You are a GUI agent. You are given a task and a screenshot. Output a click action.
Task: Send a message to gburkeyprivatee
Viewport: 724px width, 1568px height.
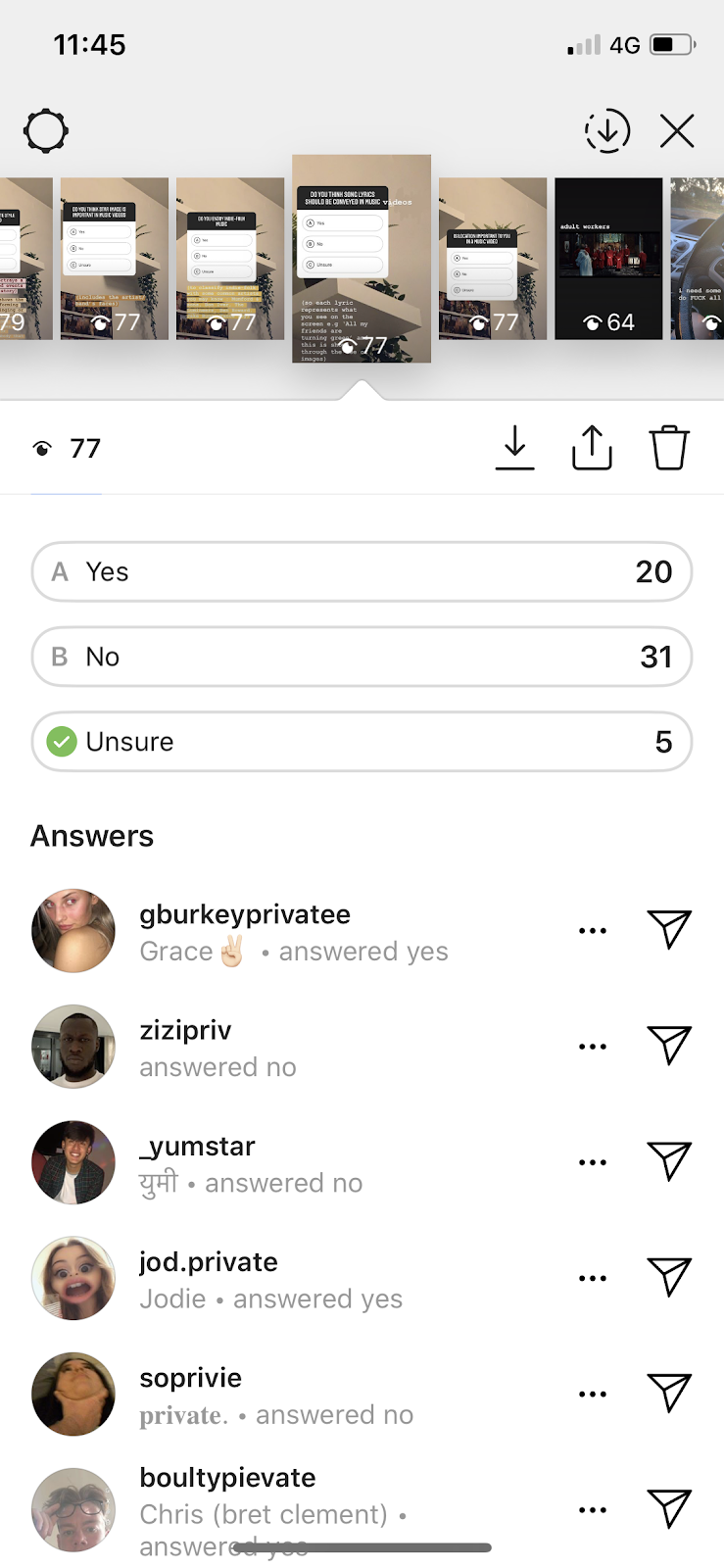click(670, 930)
